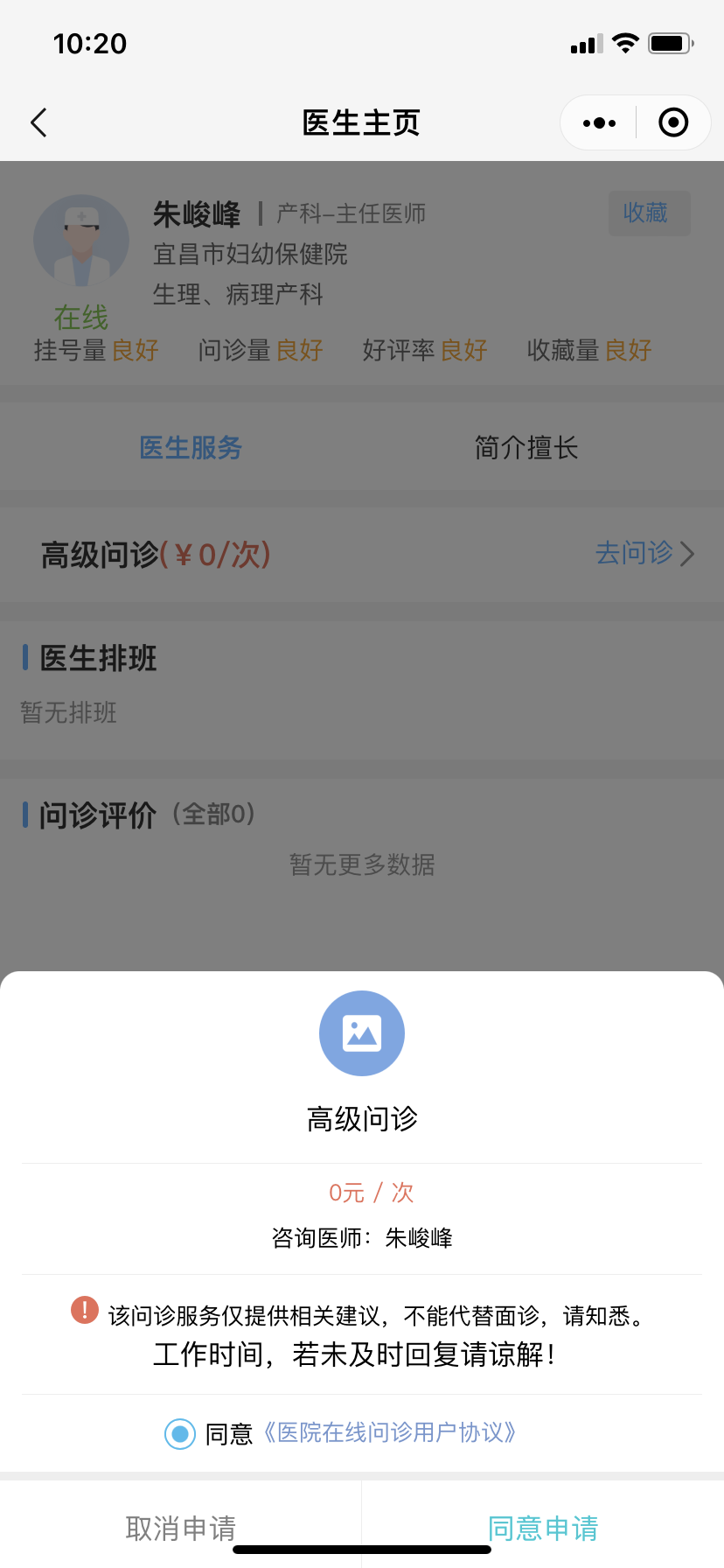This screenshot has width=724, height=1568.
Task: Open the mini program more options menu
Action: pyautogui.click(x=599, y=122)
